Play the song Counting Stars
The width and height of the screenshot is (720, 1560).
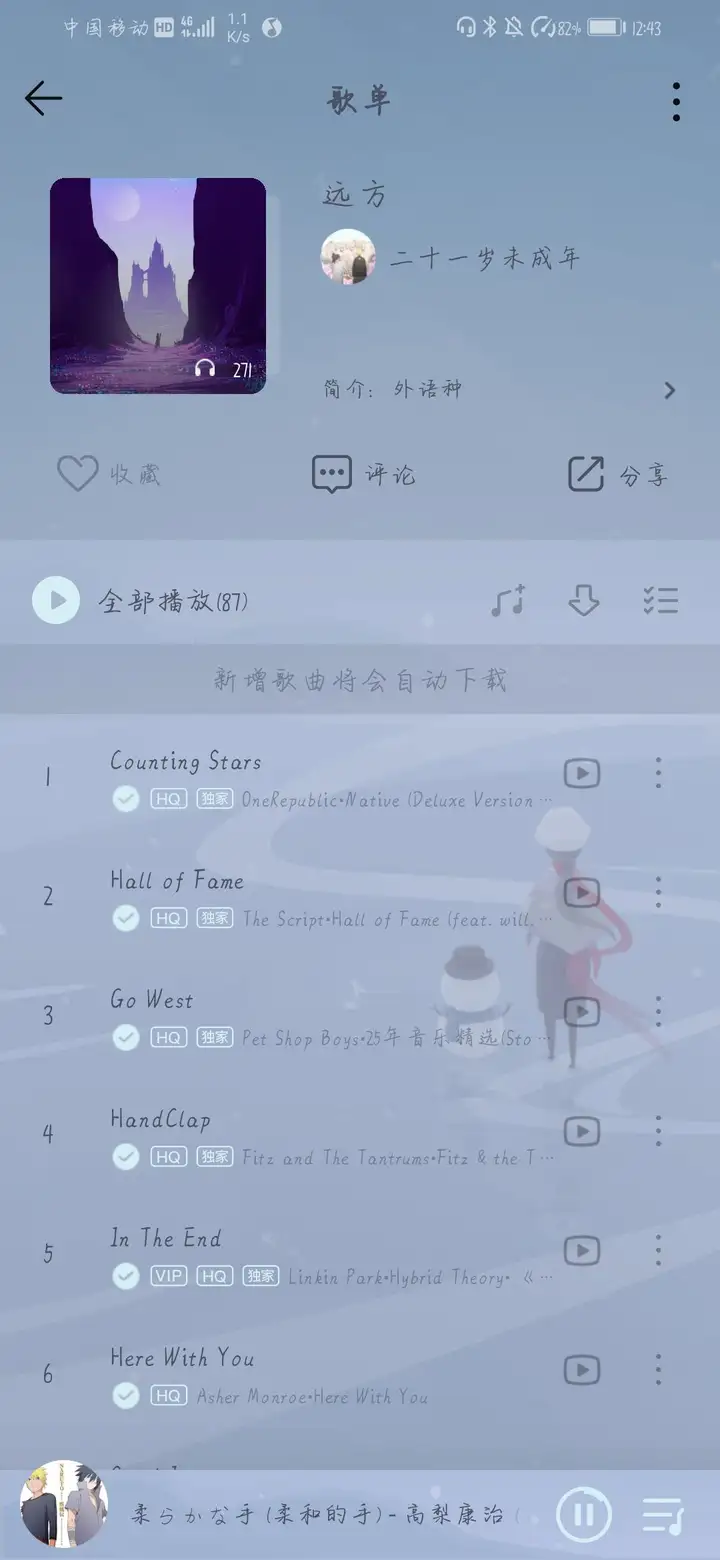click(x=186, y=761)
